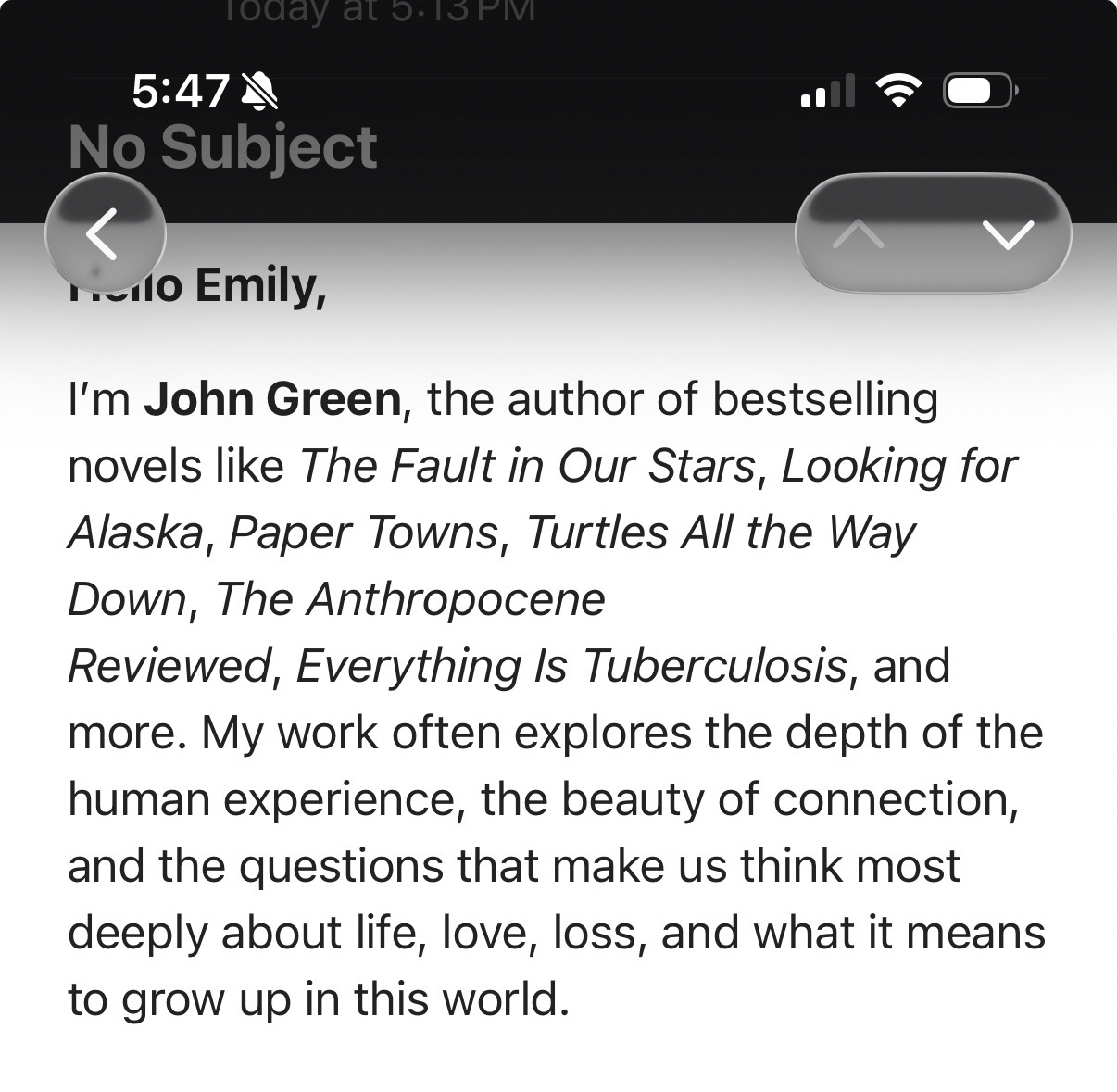Go back to the mailbox list
Image resolution: width=1117 pixels, height=1092 pixels.
[105, 233]
